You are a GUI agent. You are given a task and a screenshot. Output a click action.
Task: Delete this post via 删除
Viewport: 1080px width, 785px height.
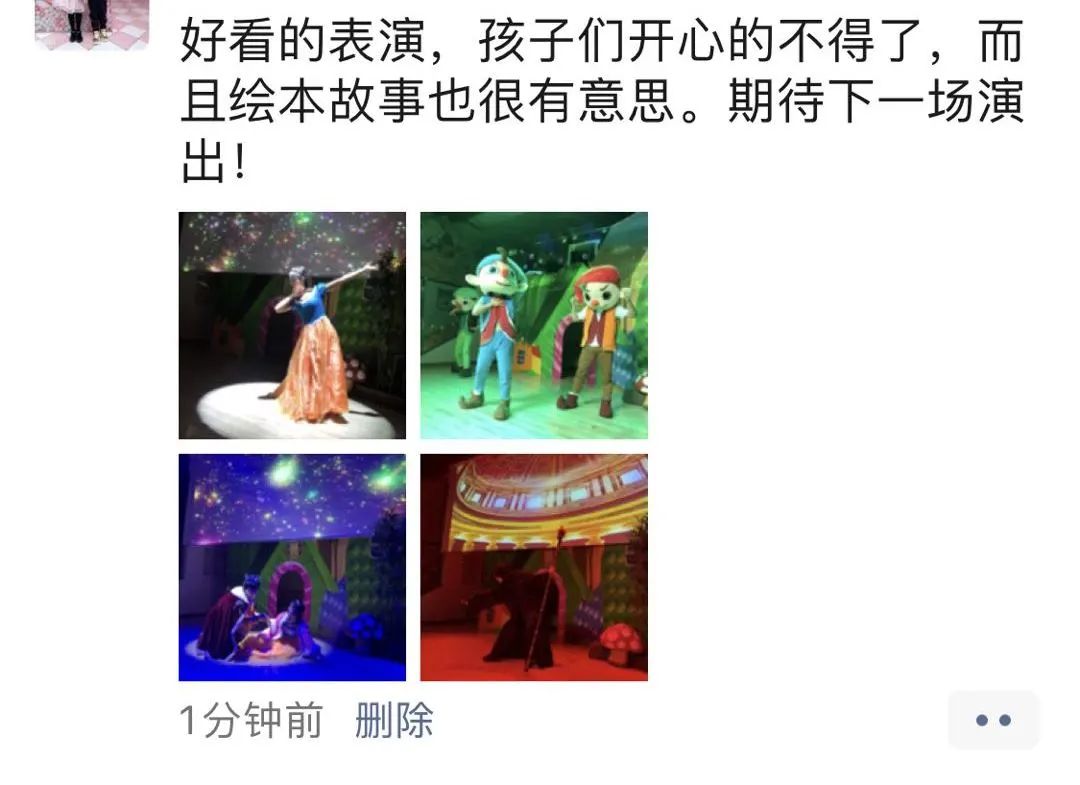394,720
